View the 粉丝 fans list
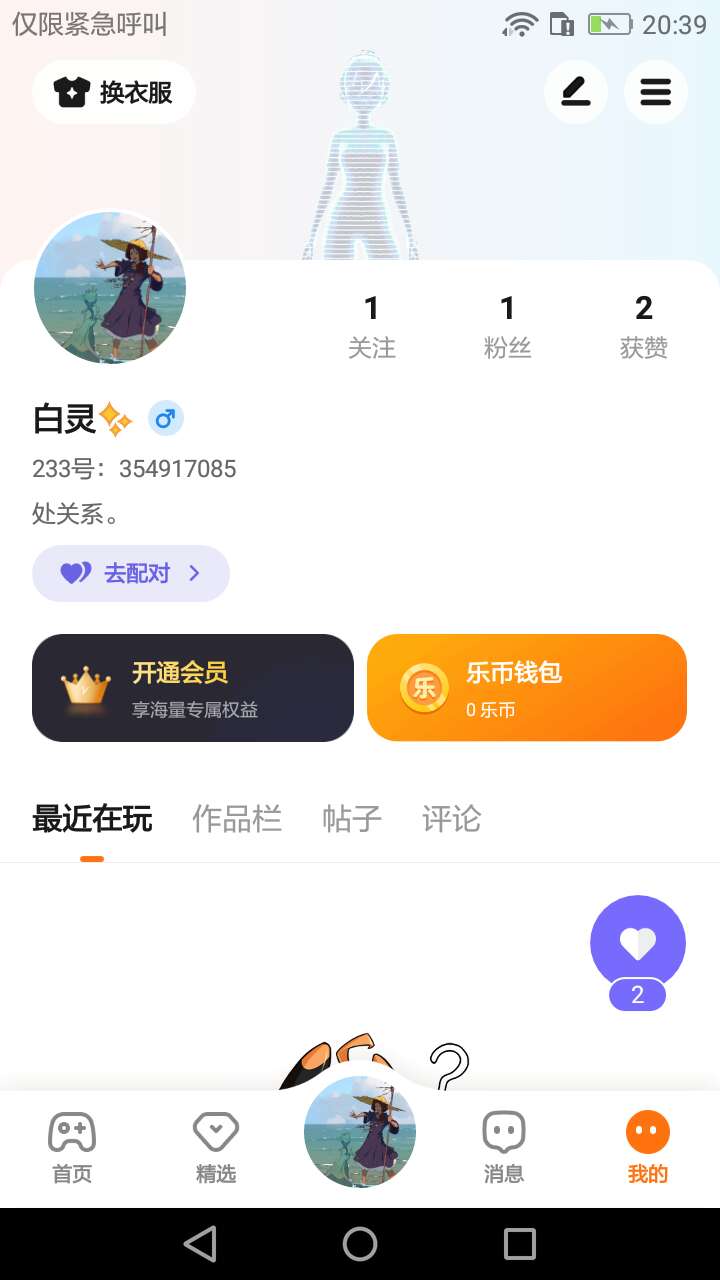720x1280 pixels. tap(507, 326)
